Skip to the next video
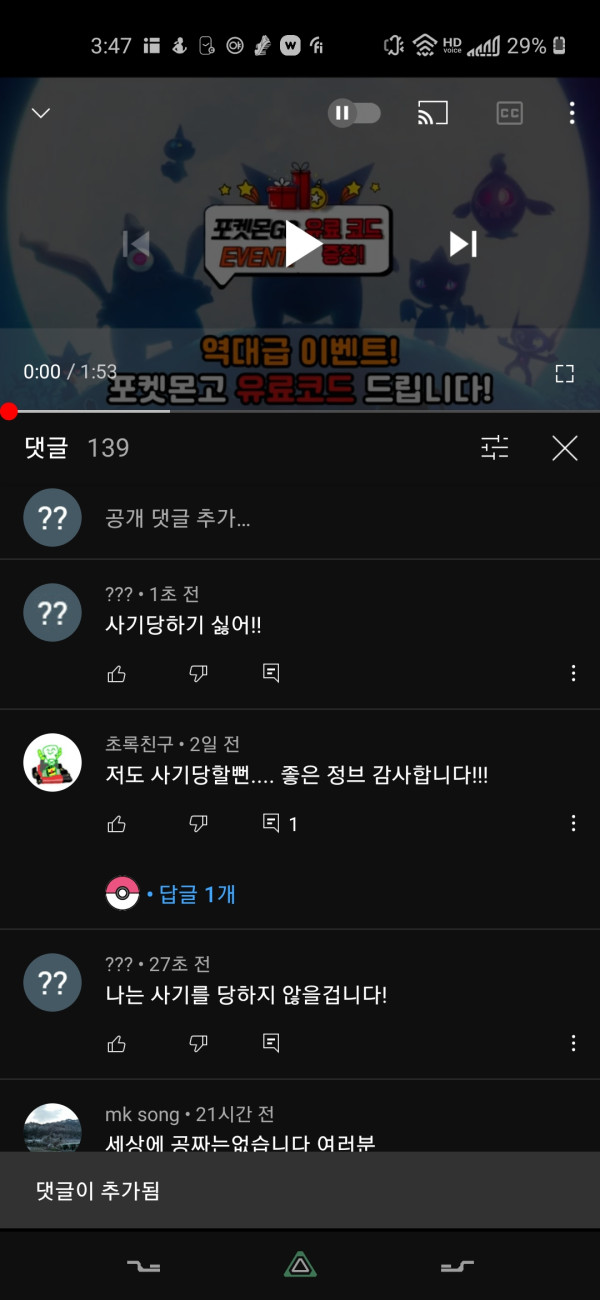Screen dimensions: 600x1300 (462, 244)
